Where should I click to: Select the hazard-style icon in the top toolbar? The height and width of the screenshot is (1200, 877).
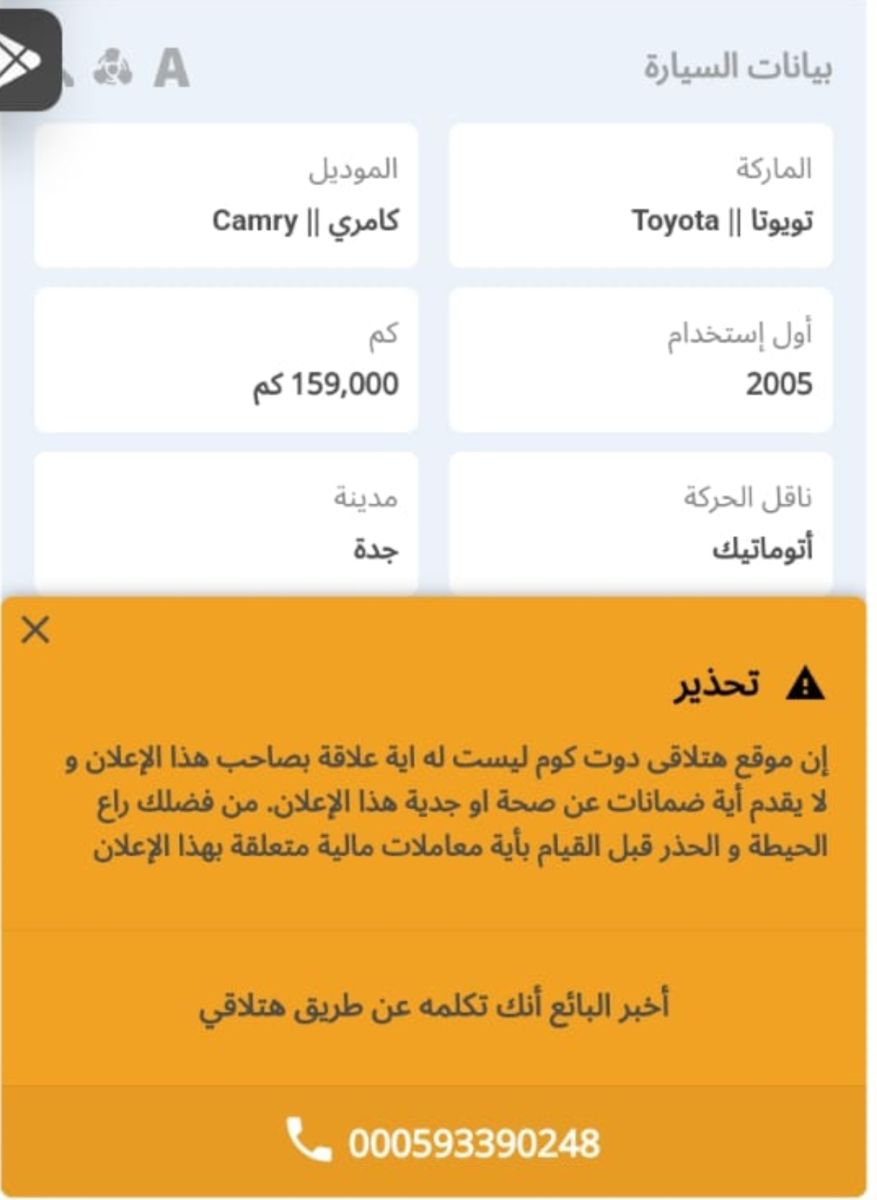113,67
